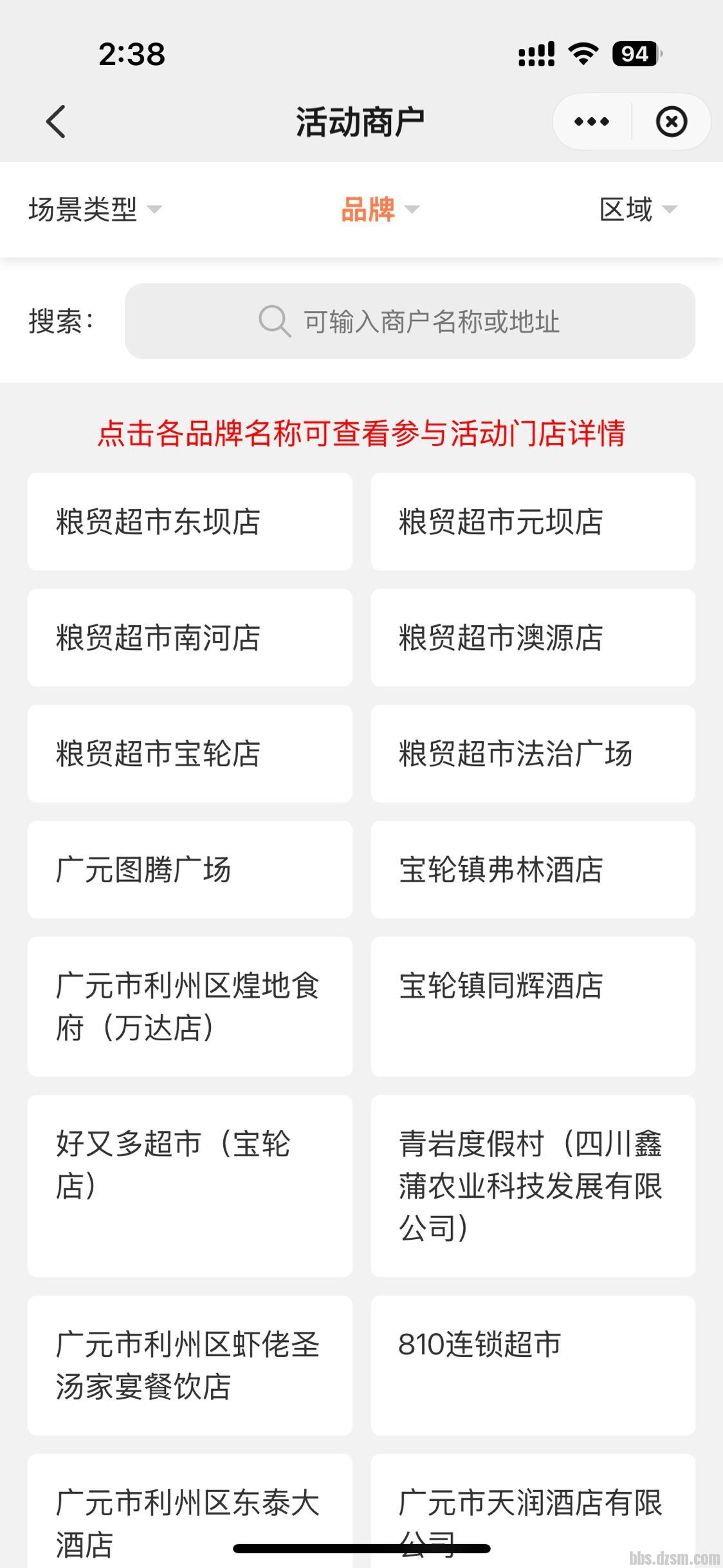Select 粮贸超市澳源店
This screenshot has height=1568, width=723.
point(533,637)
